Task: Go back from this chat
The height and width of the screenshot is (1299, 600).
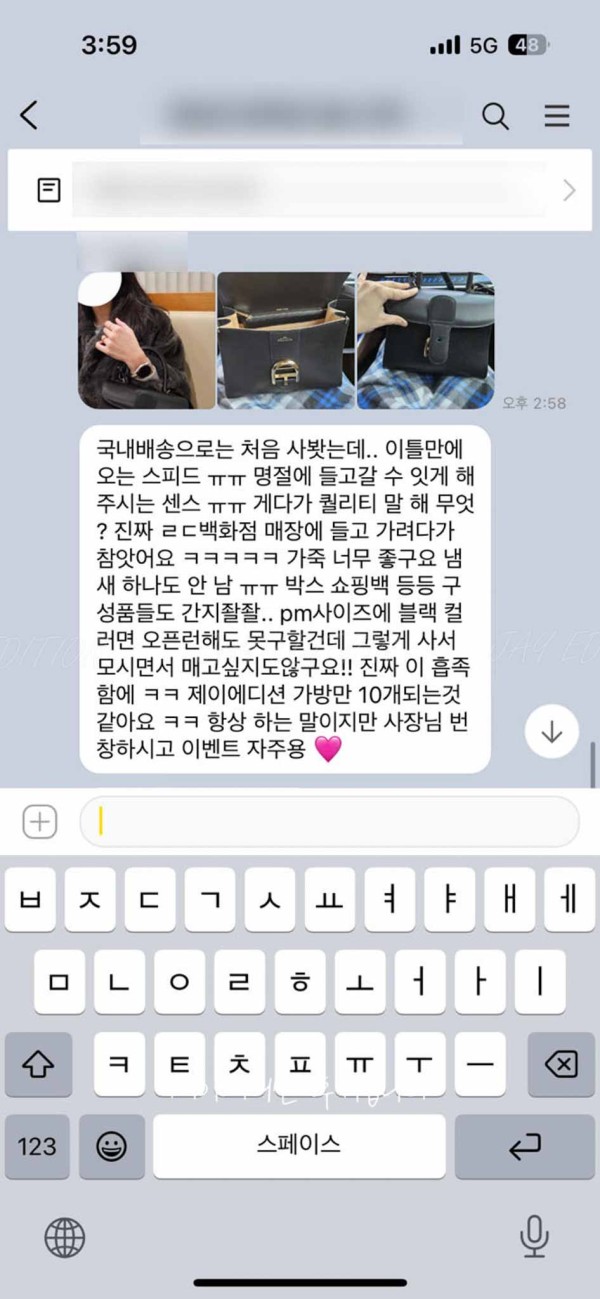Action: [30, 116]
